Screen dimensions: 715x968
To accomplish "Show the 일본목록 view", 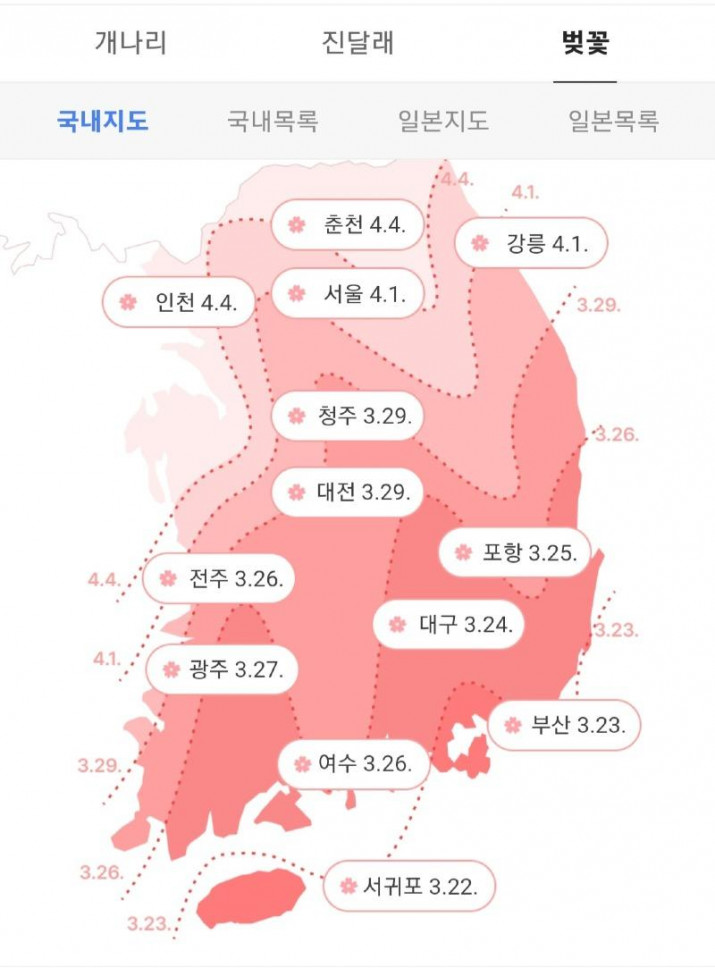I will (613, 122).
